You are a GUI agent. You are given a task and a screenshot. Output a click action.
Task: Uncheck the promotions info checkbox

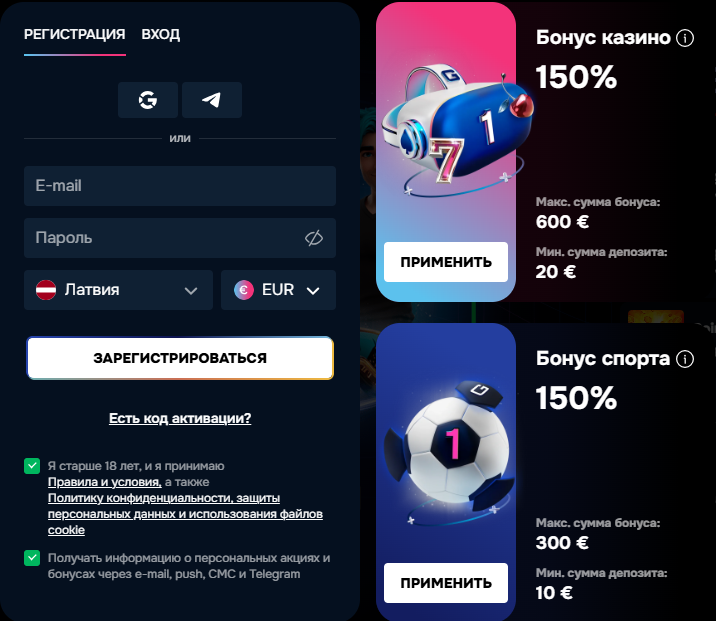click(32, 558)
